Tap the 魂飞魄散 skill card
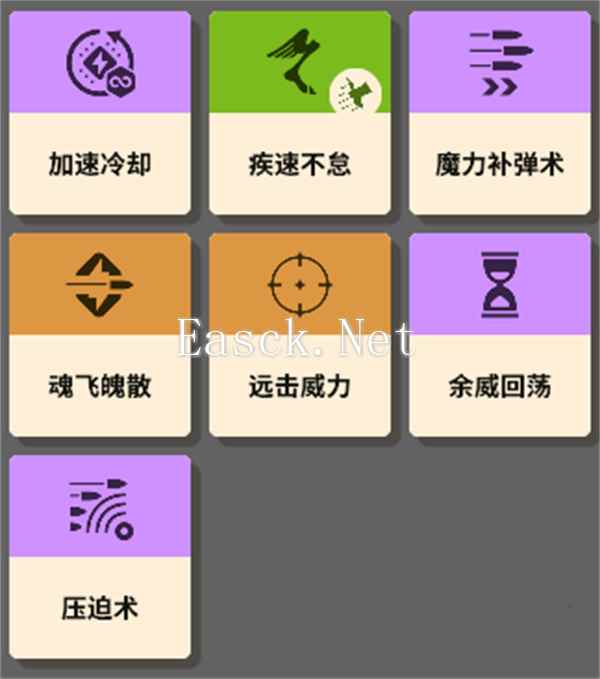 pyautogui.click(x=100, y=335)
